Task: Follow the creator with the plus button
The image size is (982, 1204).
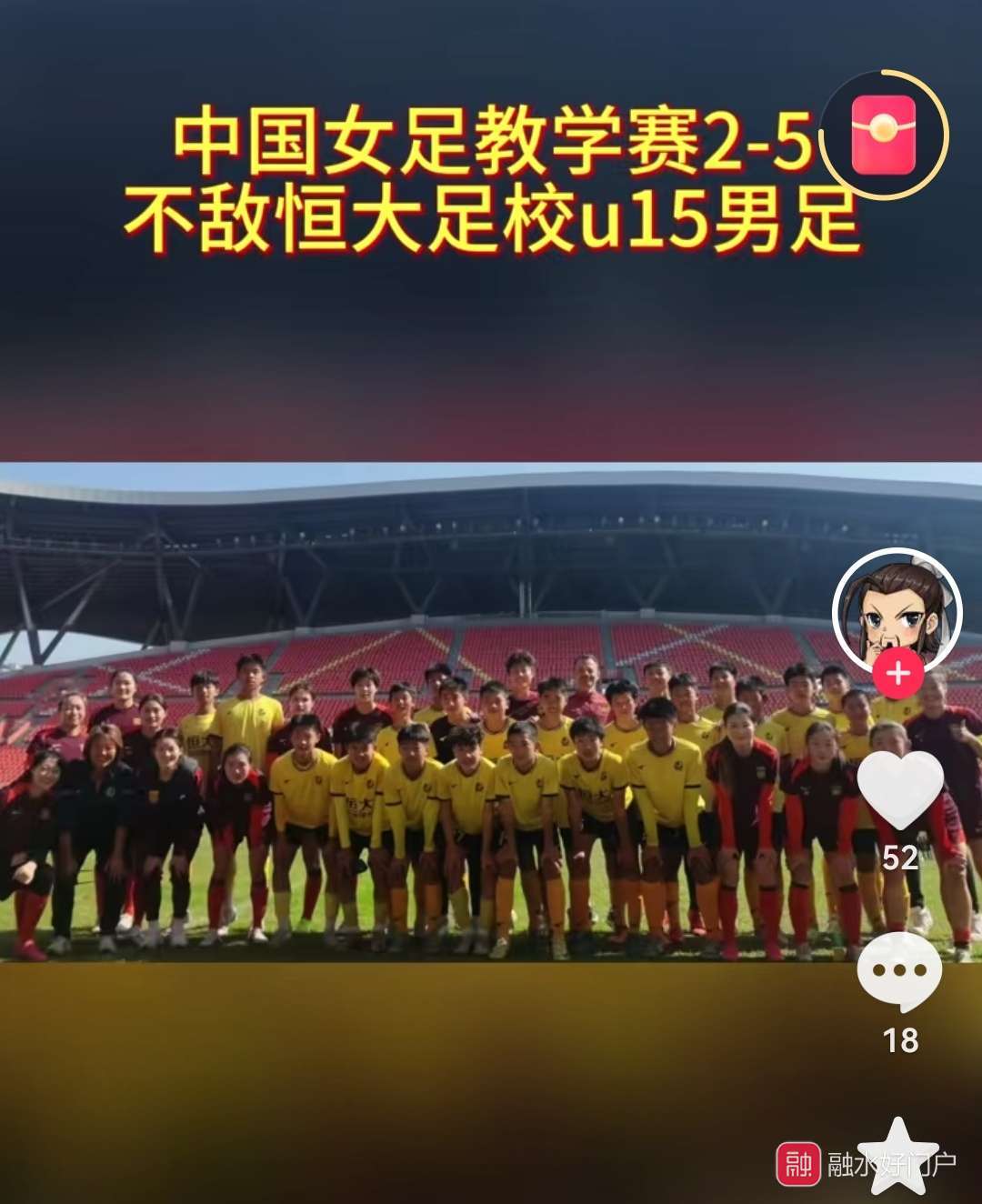Action: point(898,674)
